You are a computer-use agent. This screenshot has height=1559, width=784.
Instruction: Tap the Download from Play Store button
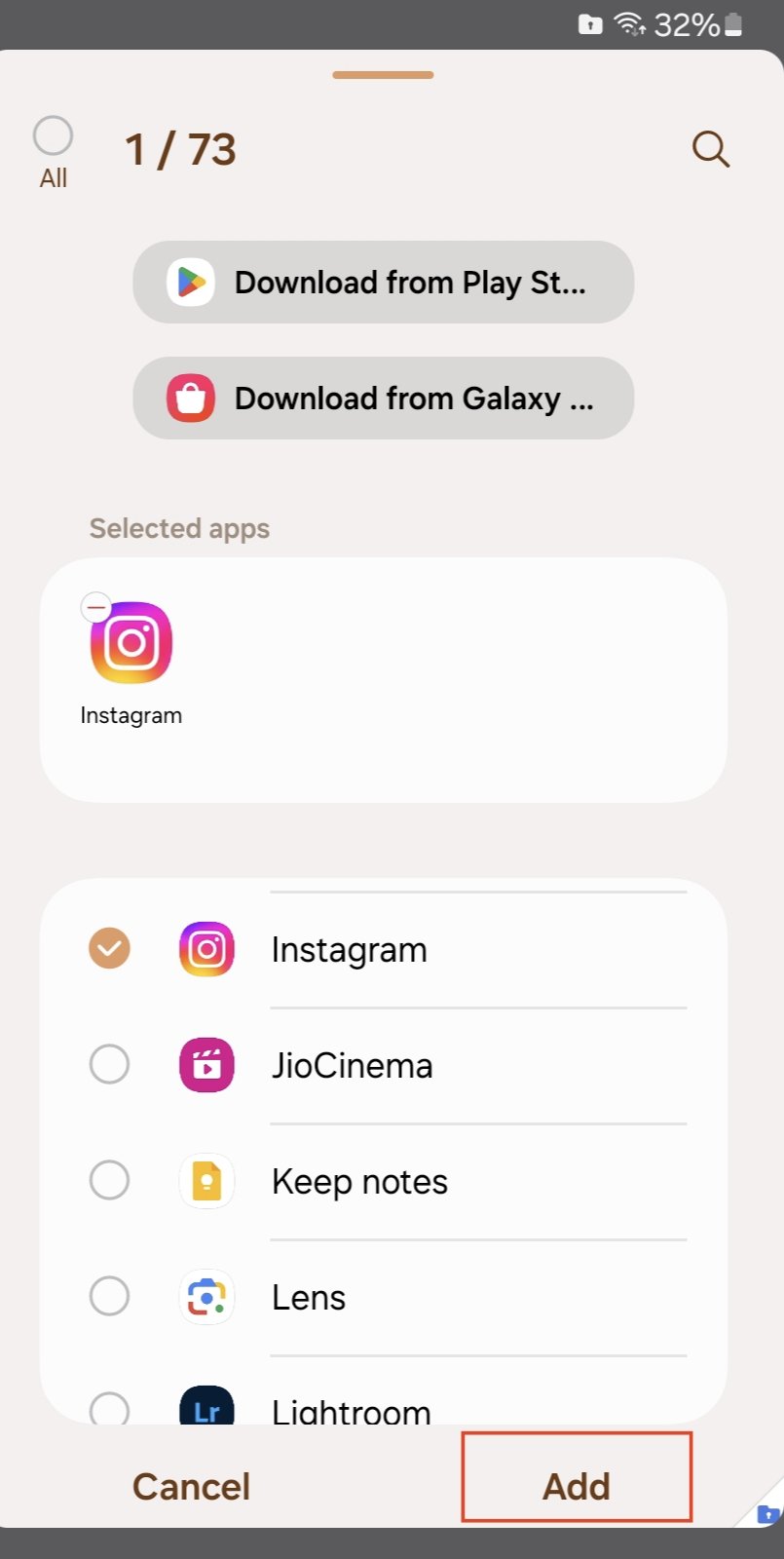[x=383, y=282]
